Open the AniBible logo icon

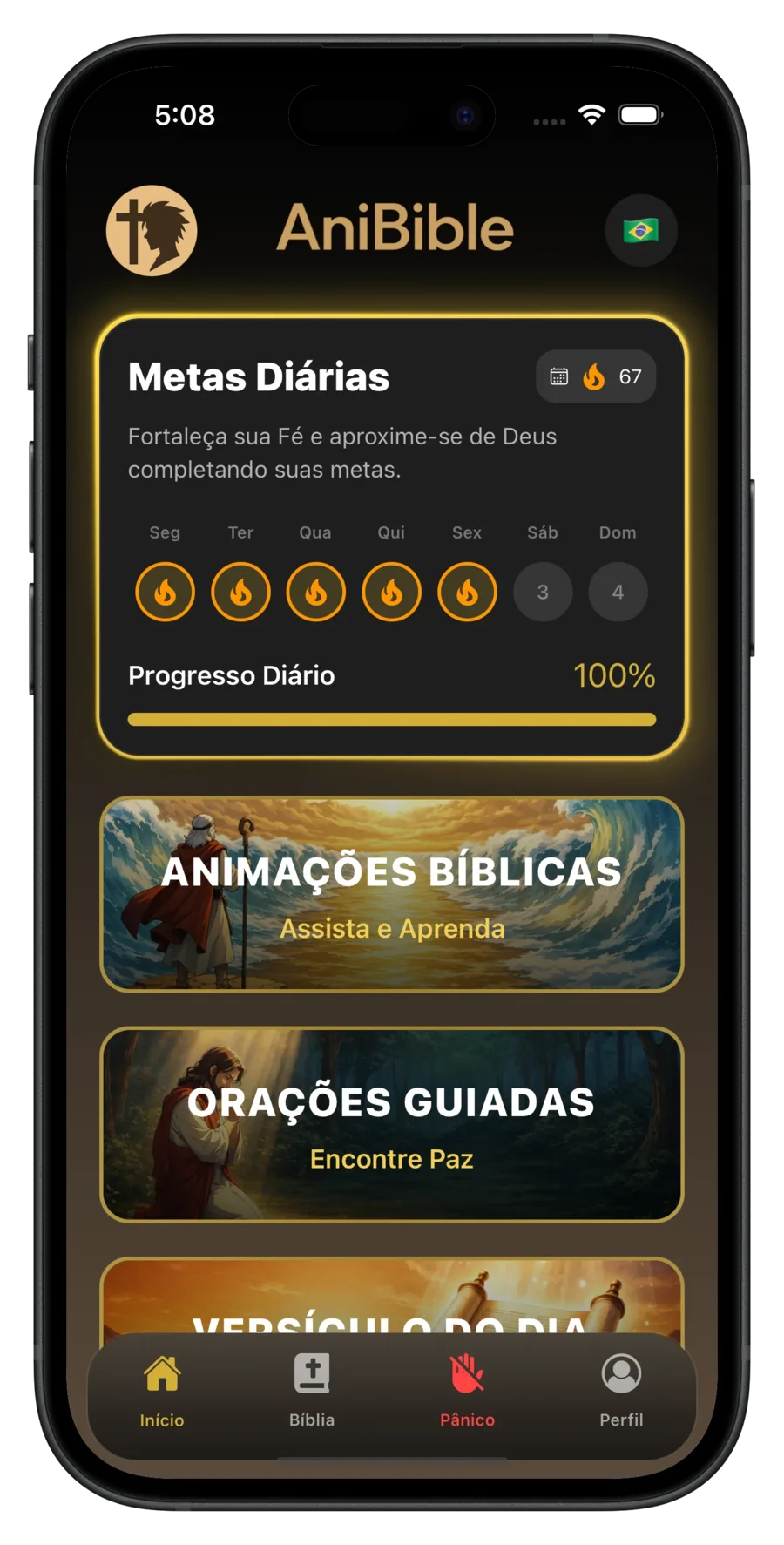pyautogui.click(x=151, y=229)
